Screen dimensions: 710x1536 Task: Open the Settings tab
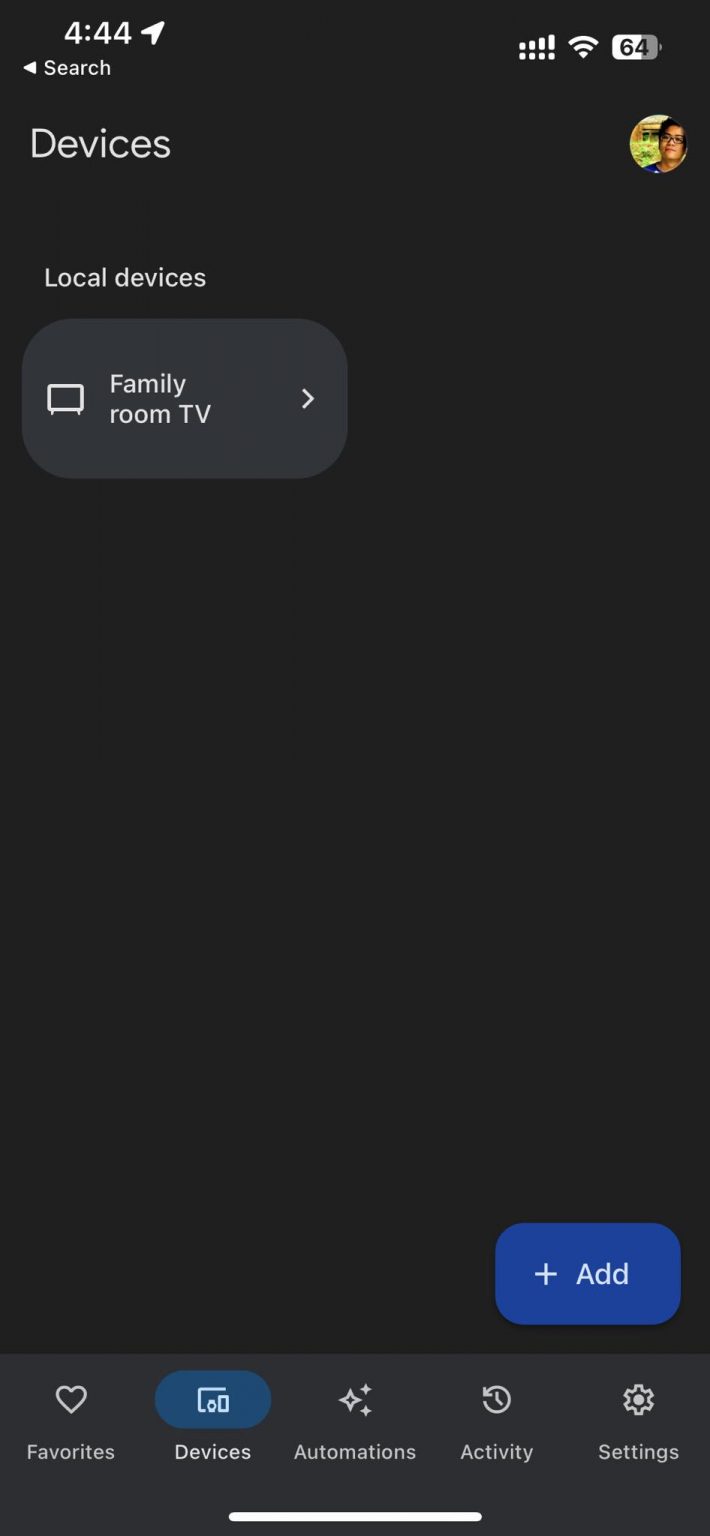point(638,1421)
